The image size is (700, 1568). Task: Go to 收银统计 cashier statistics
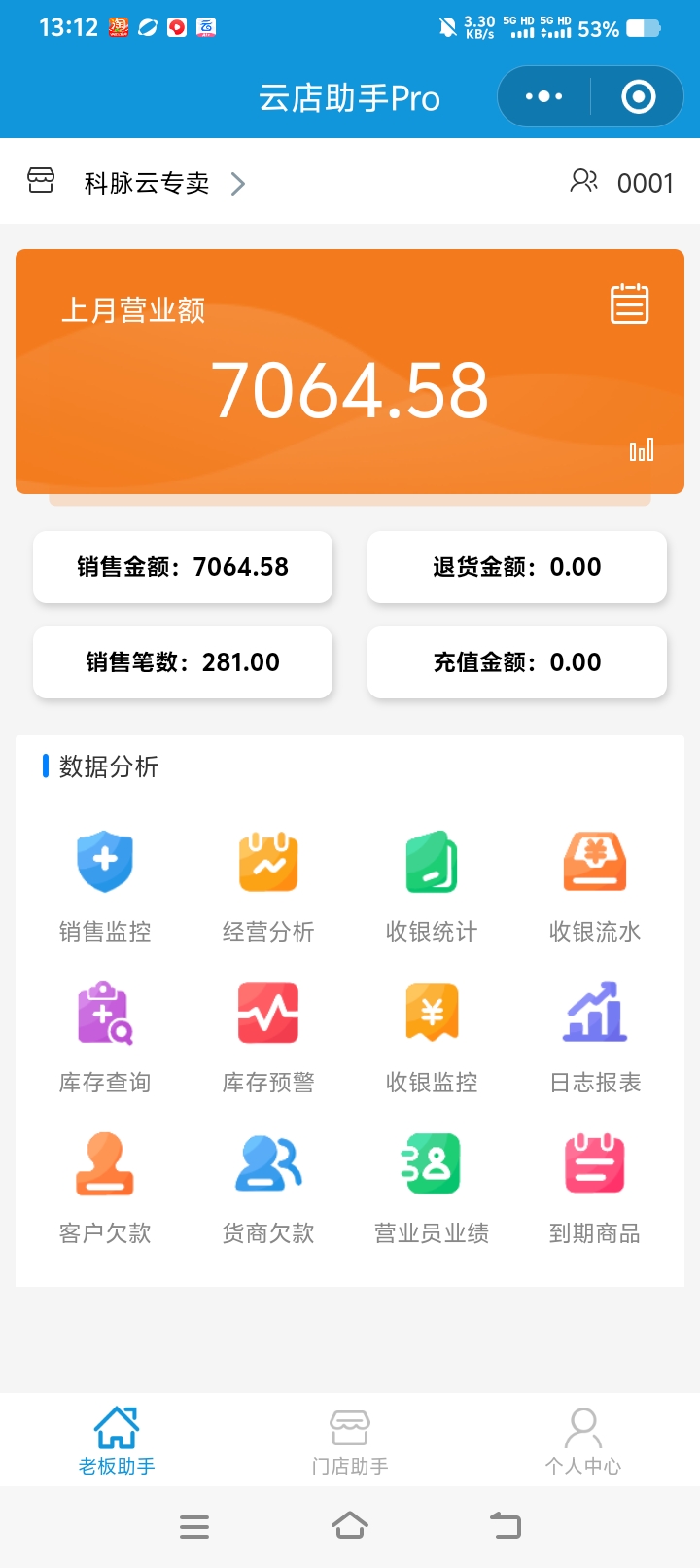(x=432, y=885)
